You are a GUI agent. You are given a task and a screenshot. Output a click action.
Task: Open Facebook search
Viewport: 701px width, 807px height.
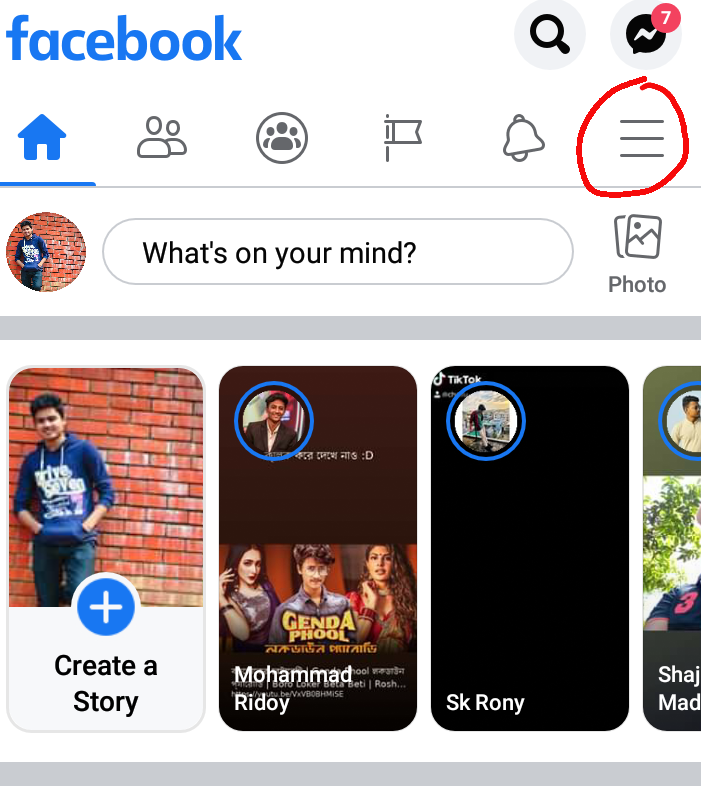pyautogui.click(x=550, y=36)
